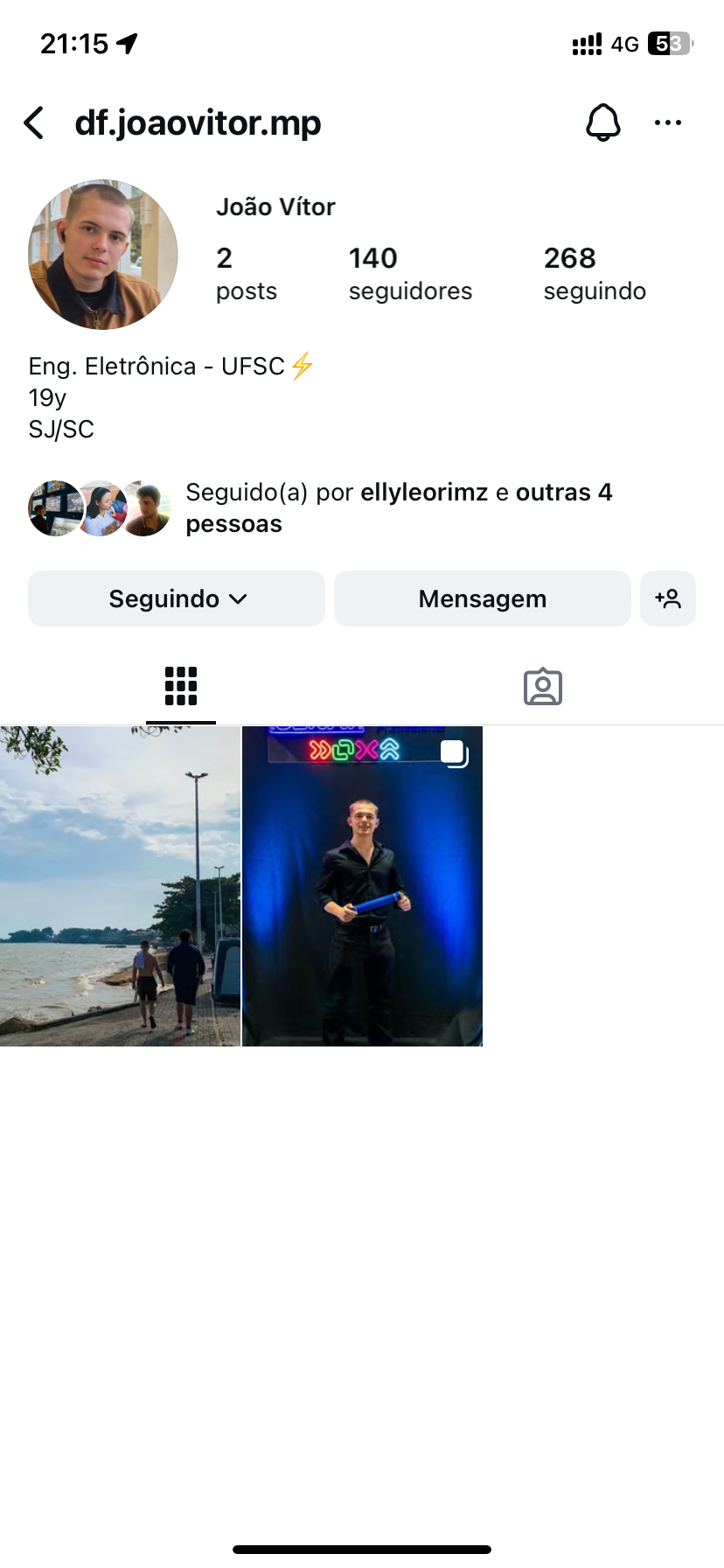Open the Seguido(a) por ellyleorimz mutual followers
The image size is (724, 1568).
(398, 507)
